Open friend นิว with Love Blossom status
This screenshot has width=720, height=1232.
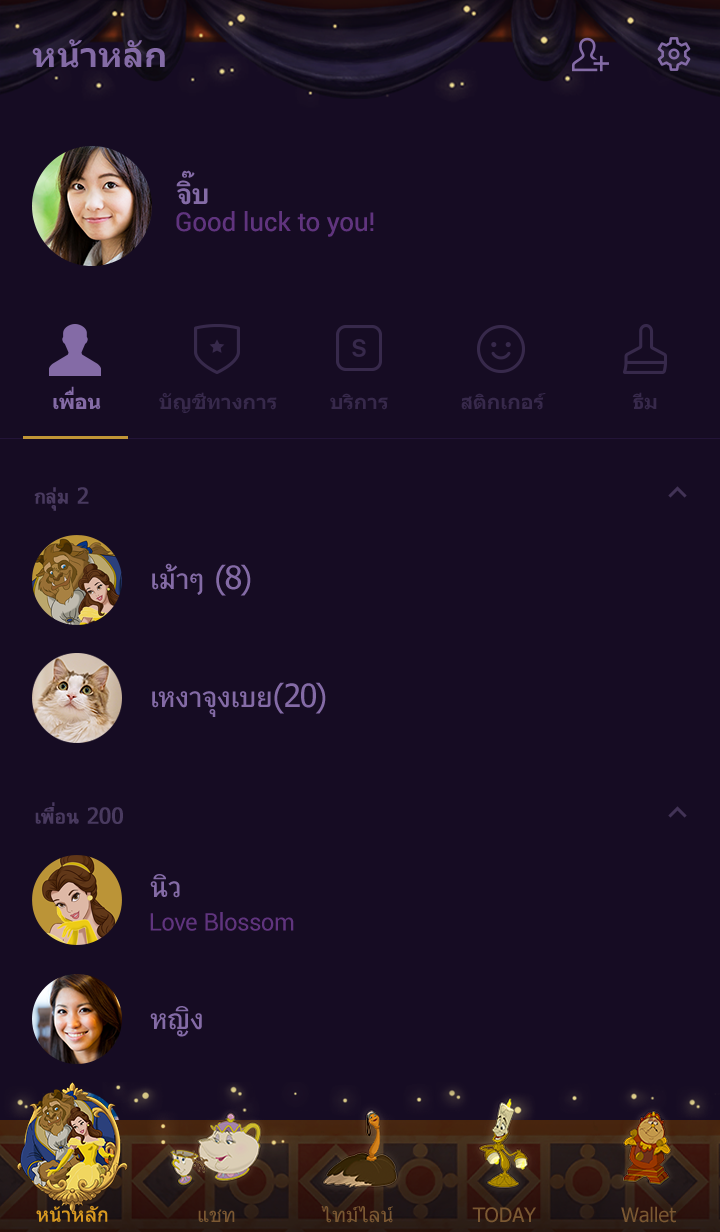[x=220, y=902]
